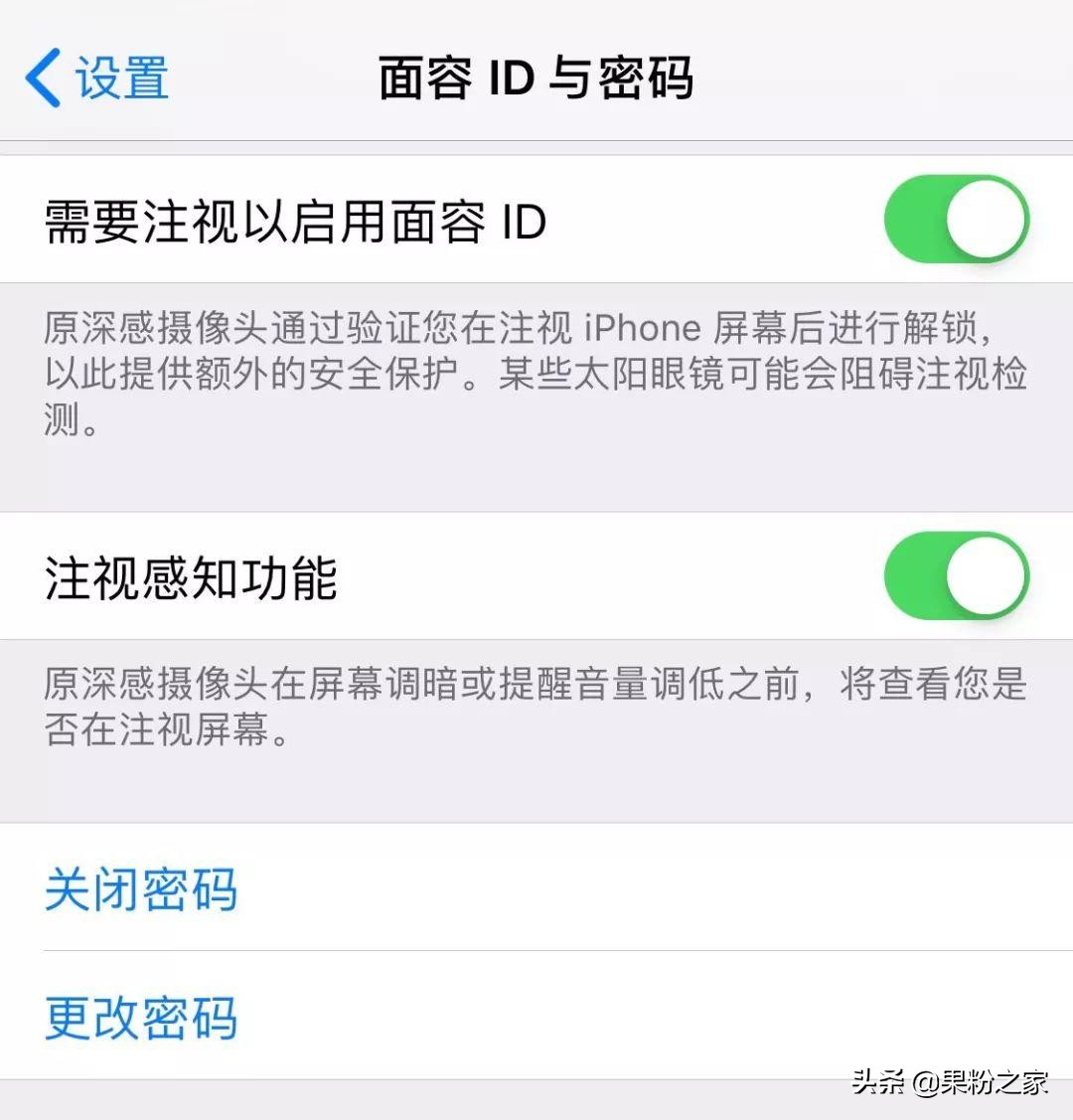Select the 设置 back menu item
Viewport: 1073px width, 1120px height.
116,78
